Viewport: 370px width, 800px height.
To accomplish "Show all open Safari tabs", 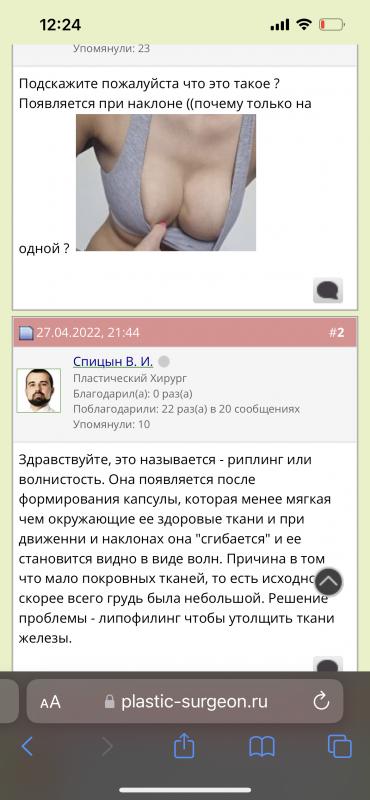I will 339,746.
